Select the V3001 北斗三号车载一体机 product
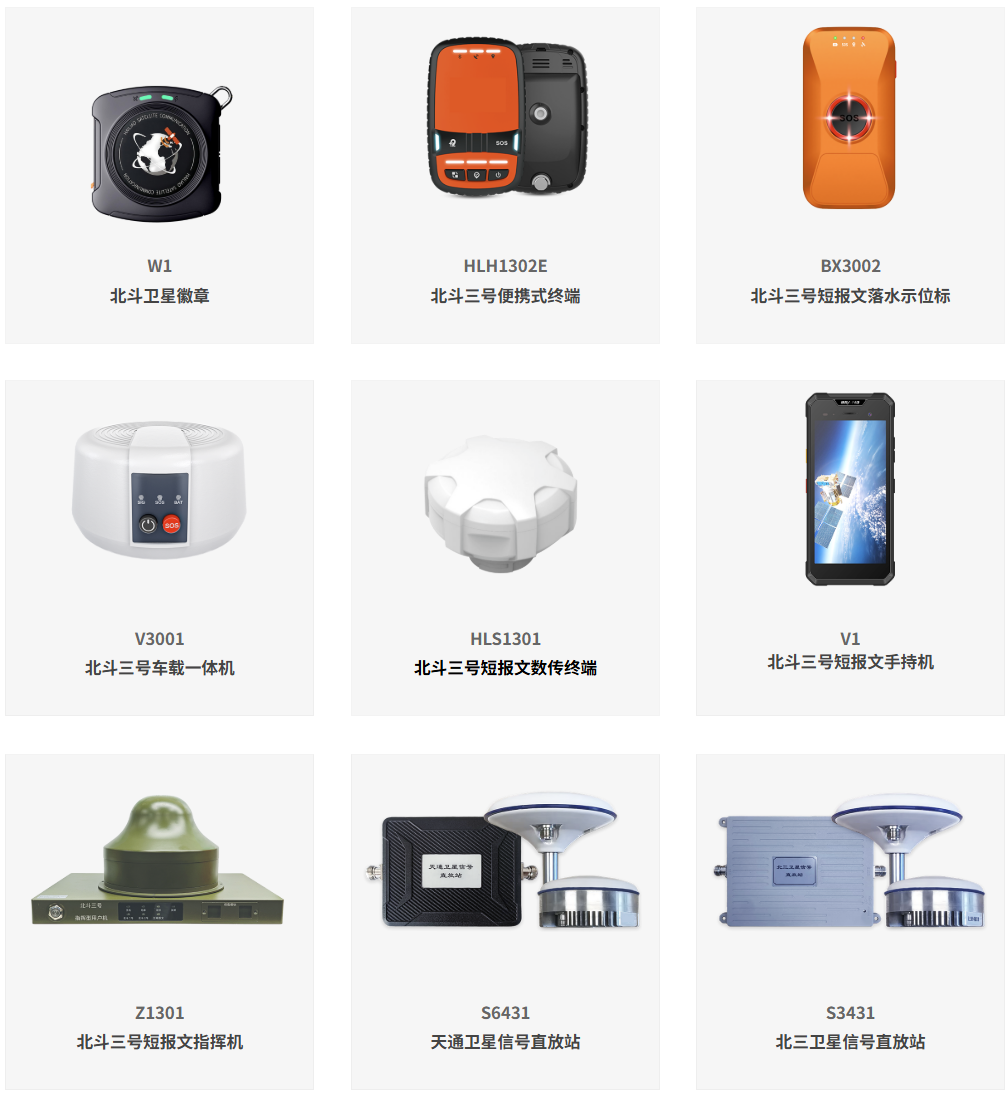Image resolution: width=1008 pixels, height=1095 pixels. (x=159, y=548)
